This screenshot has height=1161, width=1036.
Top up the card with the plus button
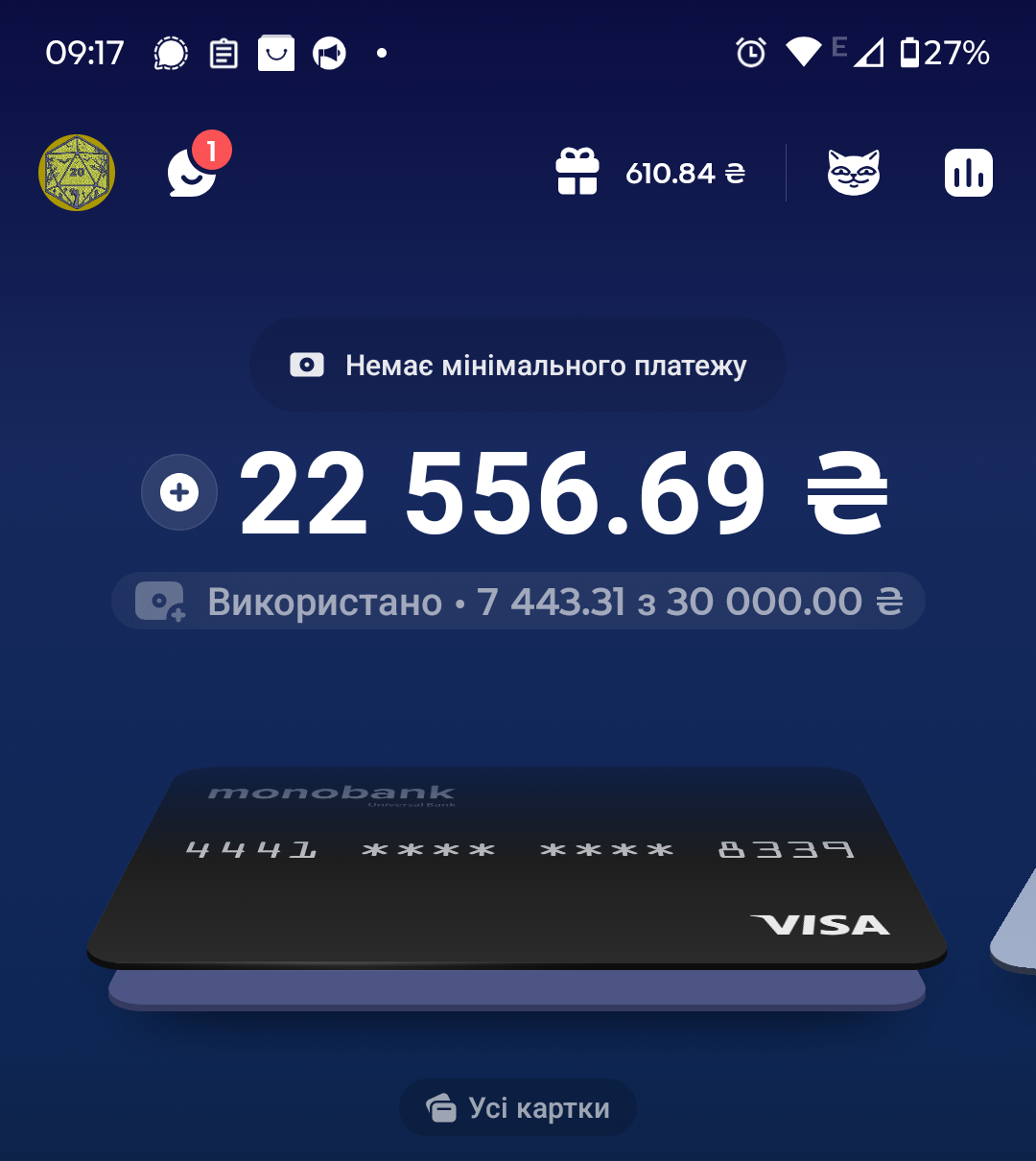point(179,493)
